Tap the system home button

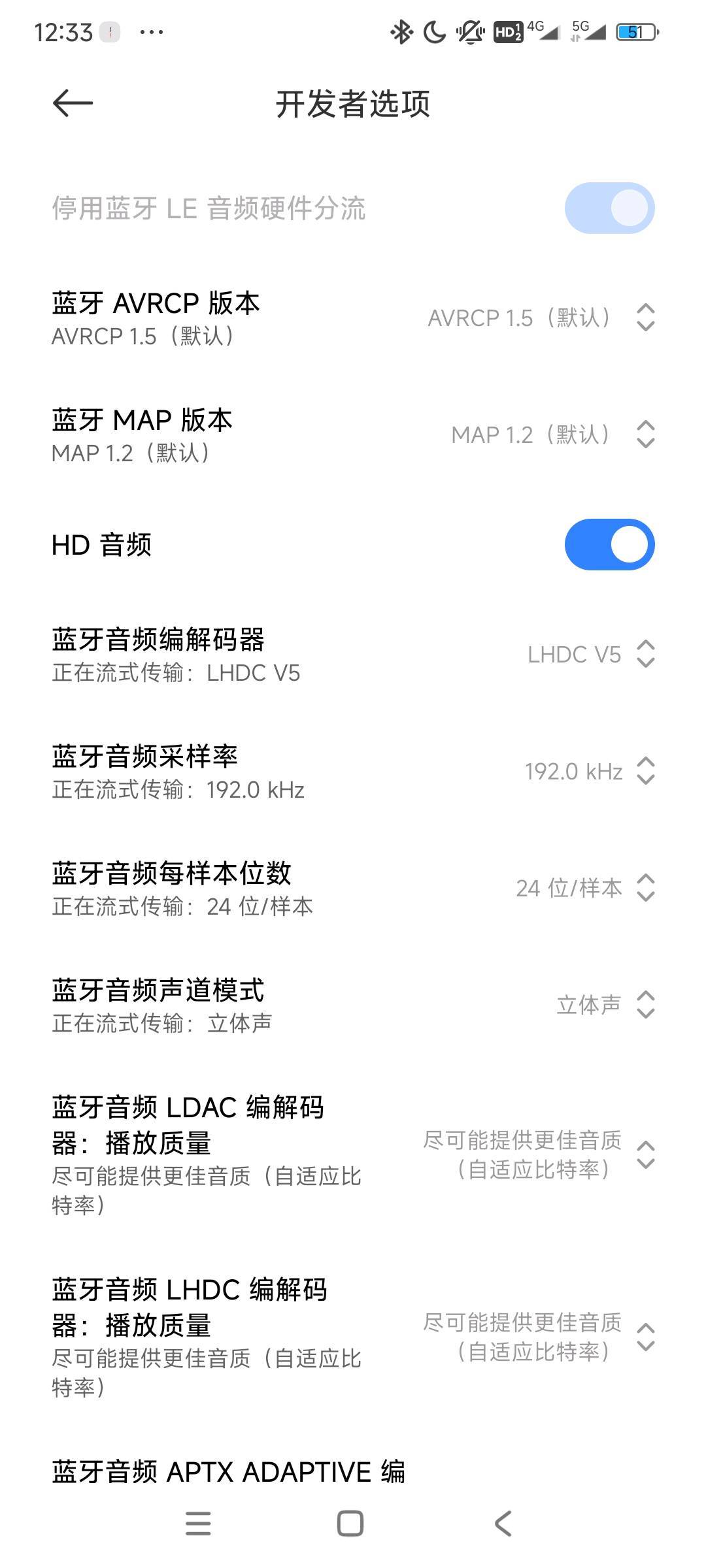click(350, 1524)
